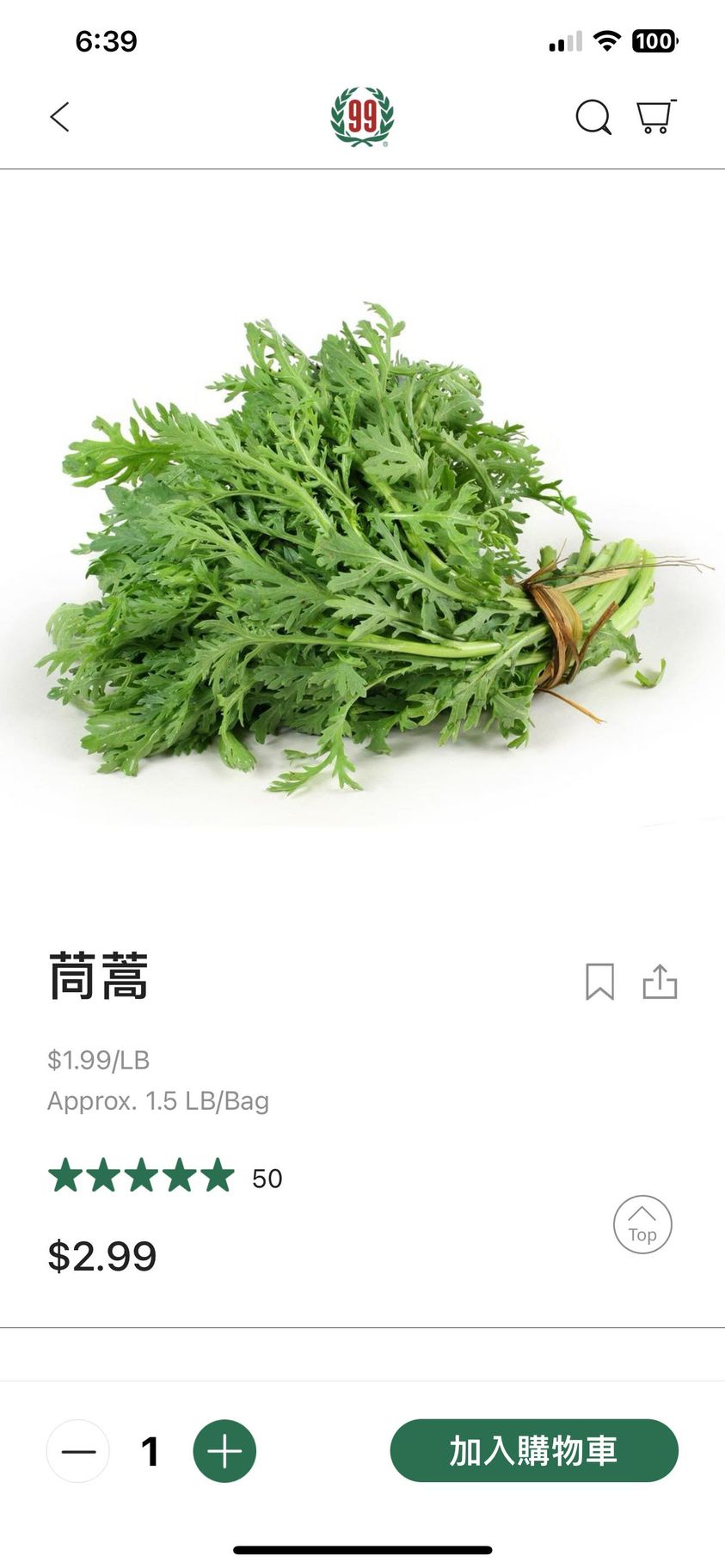
Task: Bookmark the 茼蒿 product
Action: 599,981
